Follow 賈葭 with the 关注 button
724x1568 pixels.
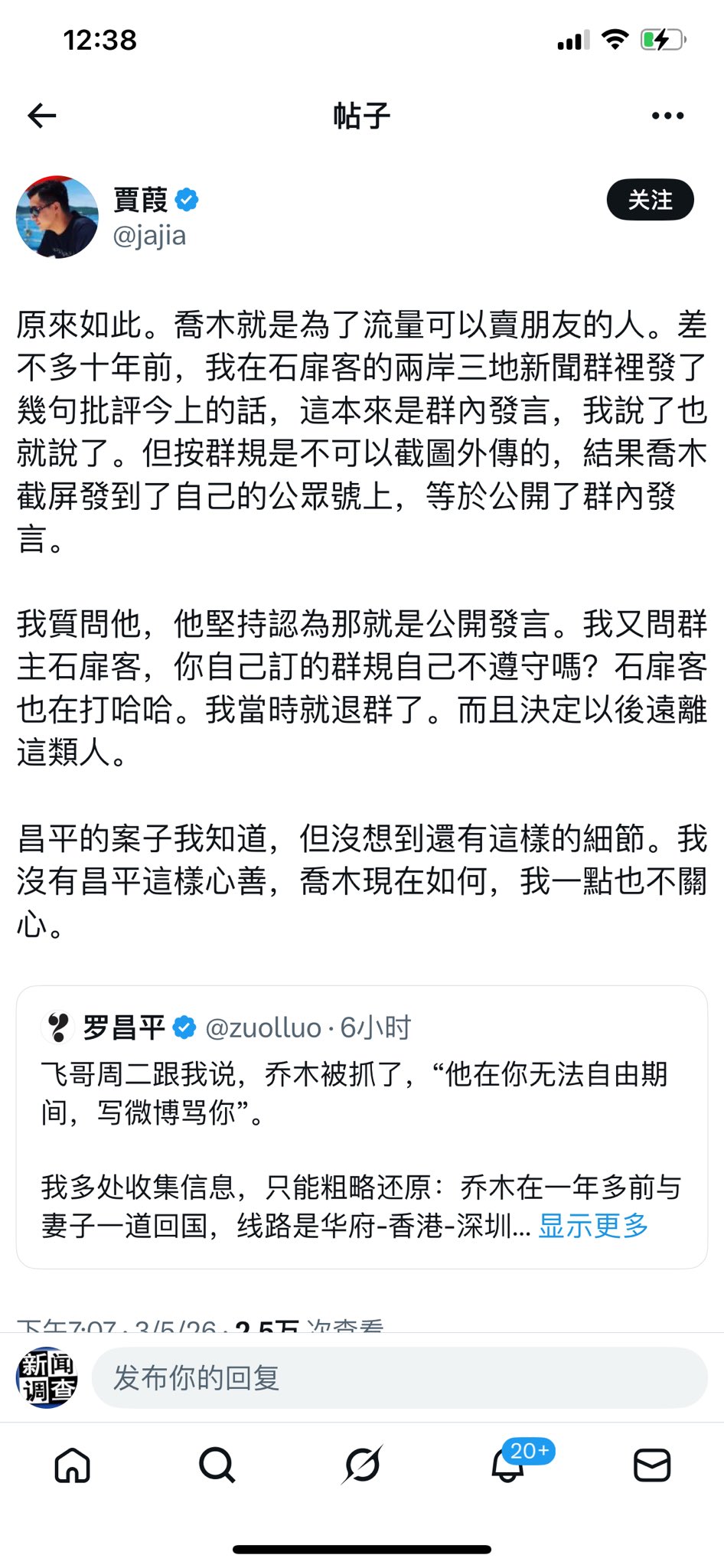650,201
